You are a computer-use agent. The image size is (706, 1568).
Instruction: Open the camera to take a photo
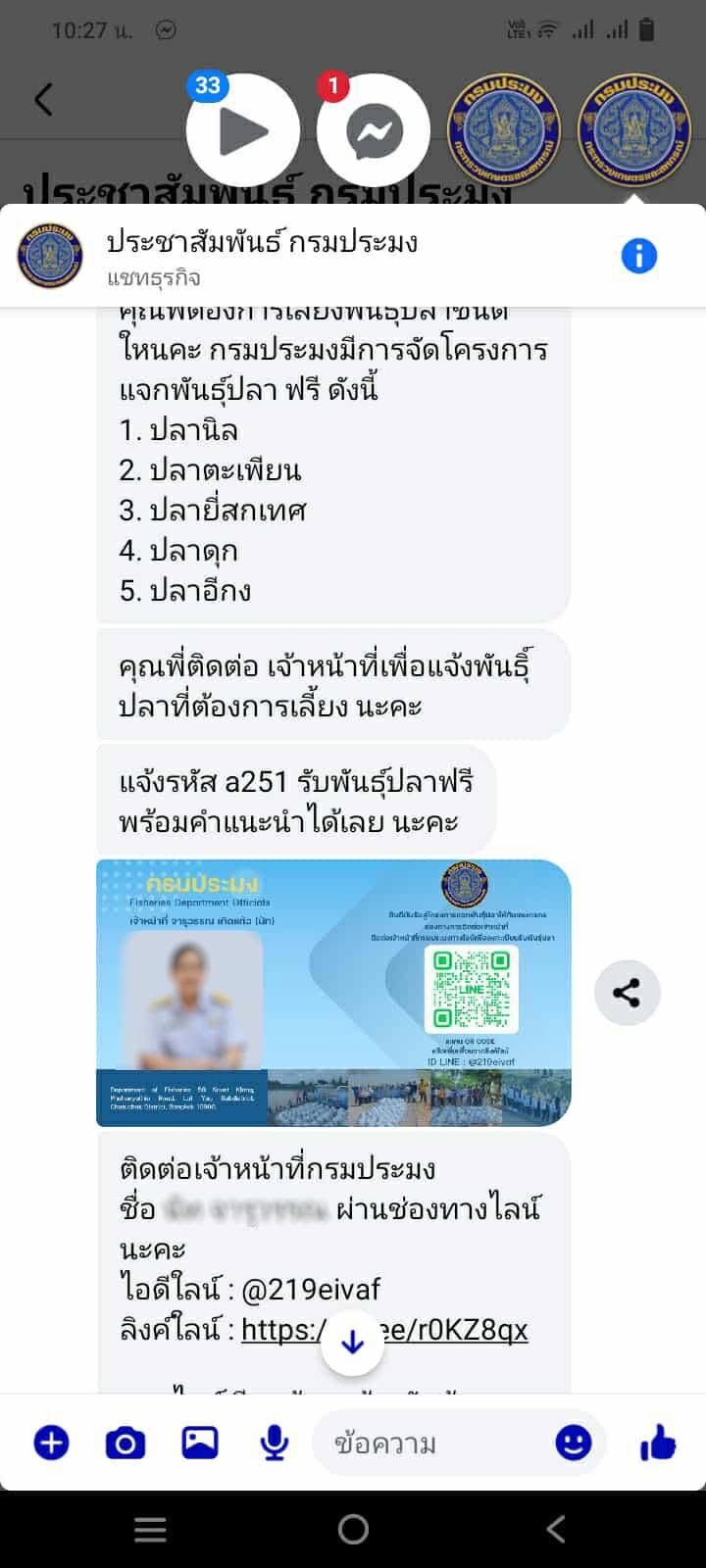click(x=126, y=1443)
